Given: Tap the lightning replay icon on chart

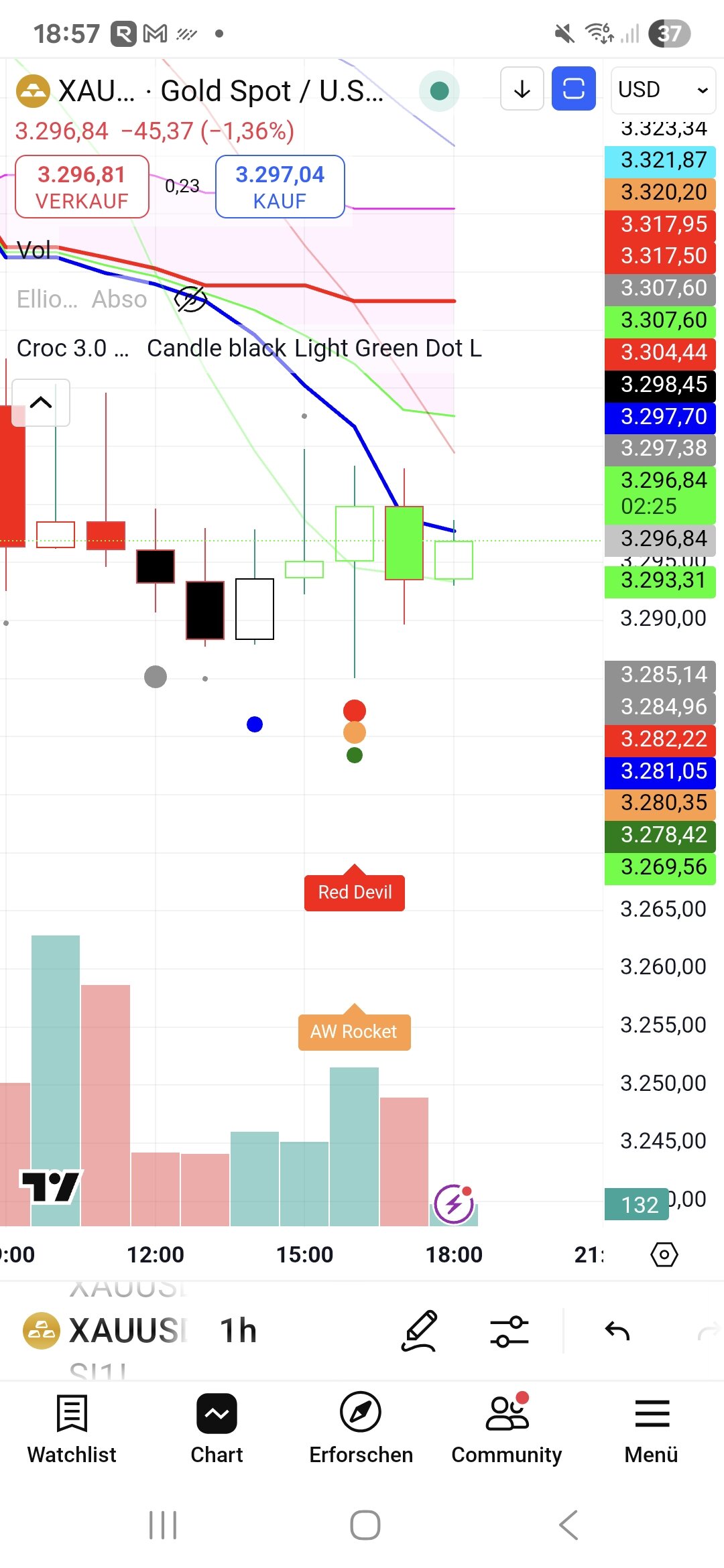Looking at the screenshot, I should pyautogui.click(x=455, y=1204).
